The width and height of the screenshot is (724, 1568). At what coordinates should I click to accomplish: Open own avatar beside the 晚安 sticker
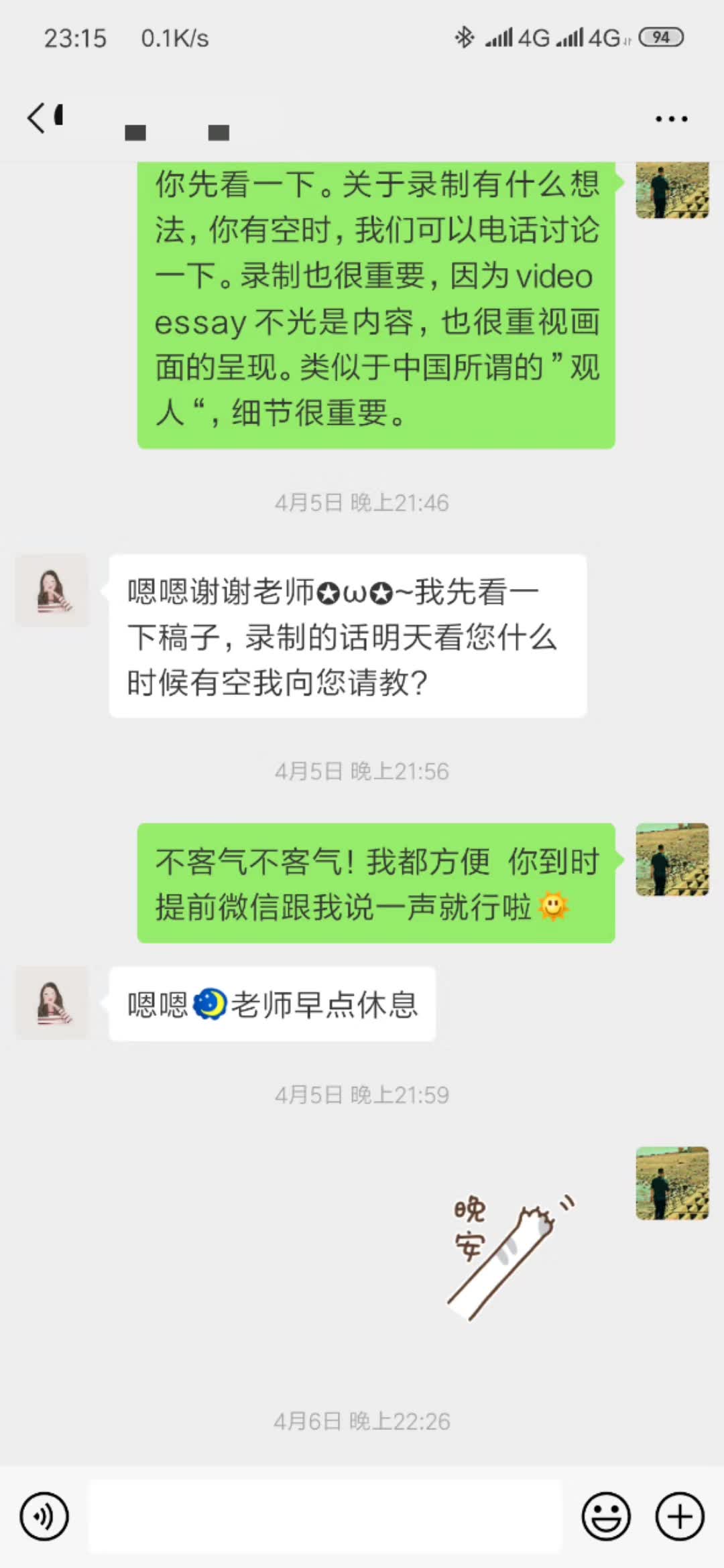672,1183
